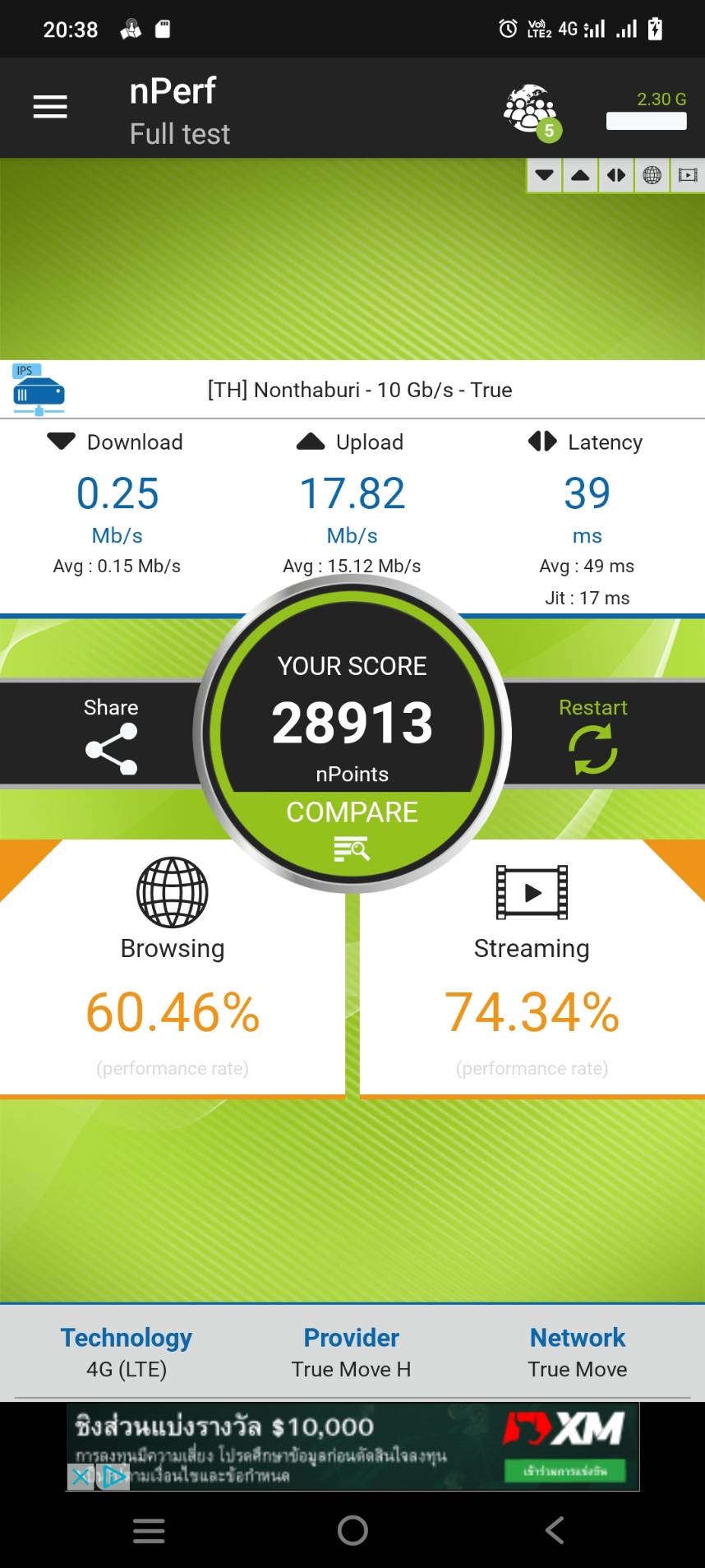
Task: Share the test result
Action: click(111, 736)
